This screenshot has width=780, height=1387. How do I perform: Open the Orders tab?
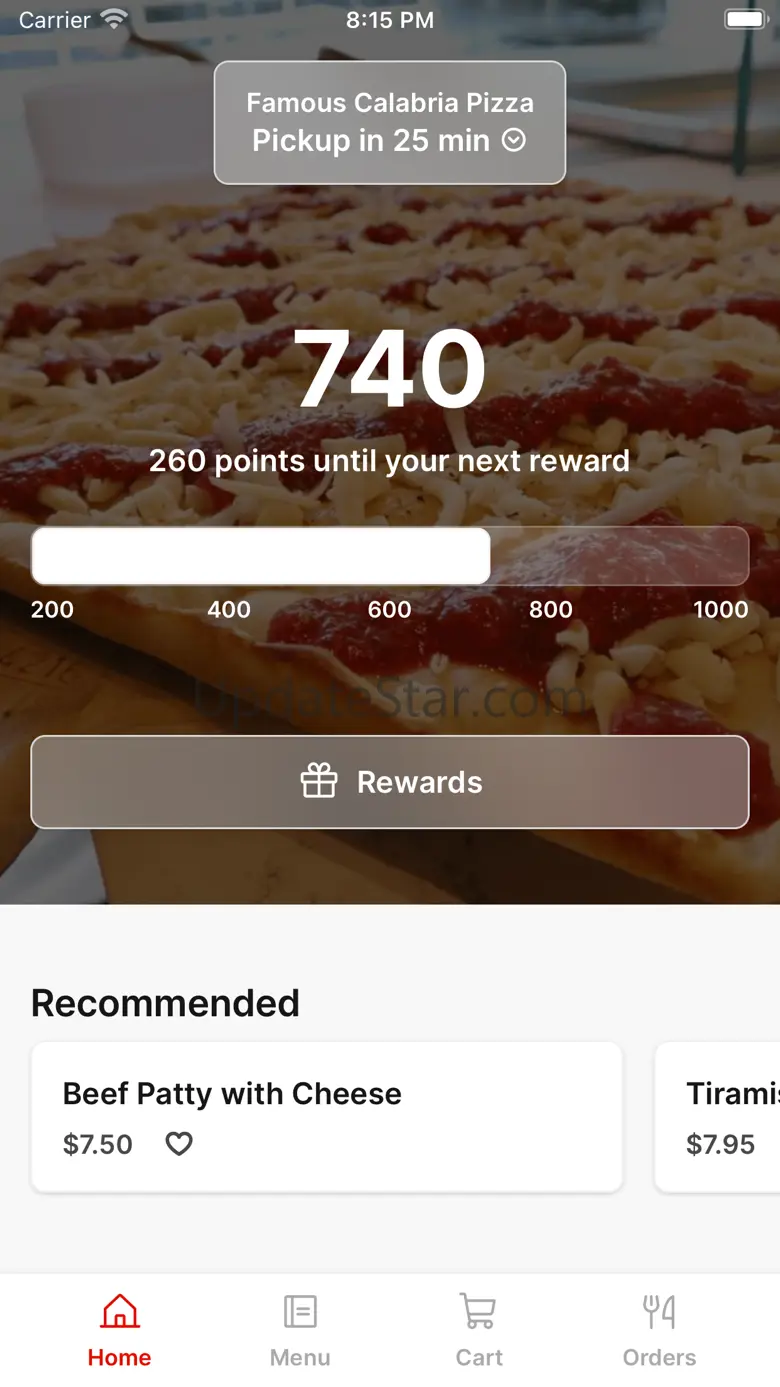point(659,1329)
